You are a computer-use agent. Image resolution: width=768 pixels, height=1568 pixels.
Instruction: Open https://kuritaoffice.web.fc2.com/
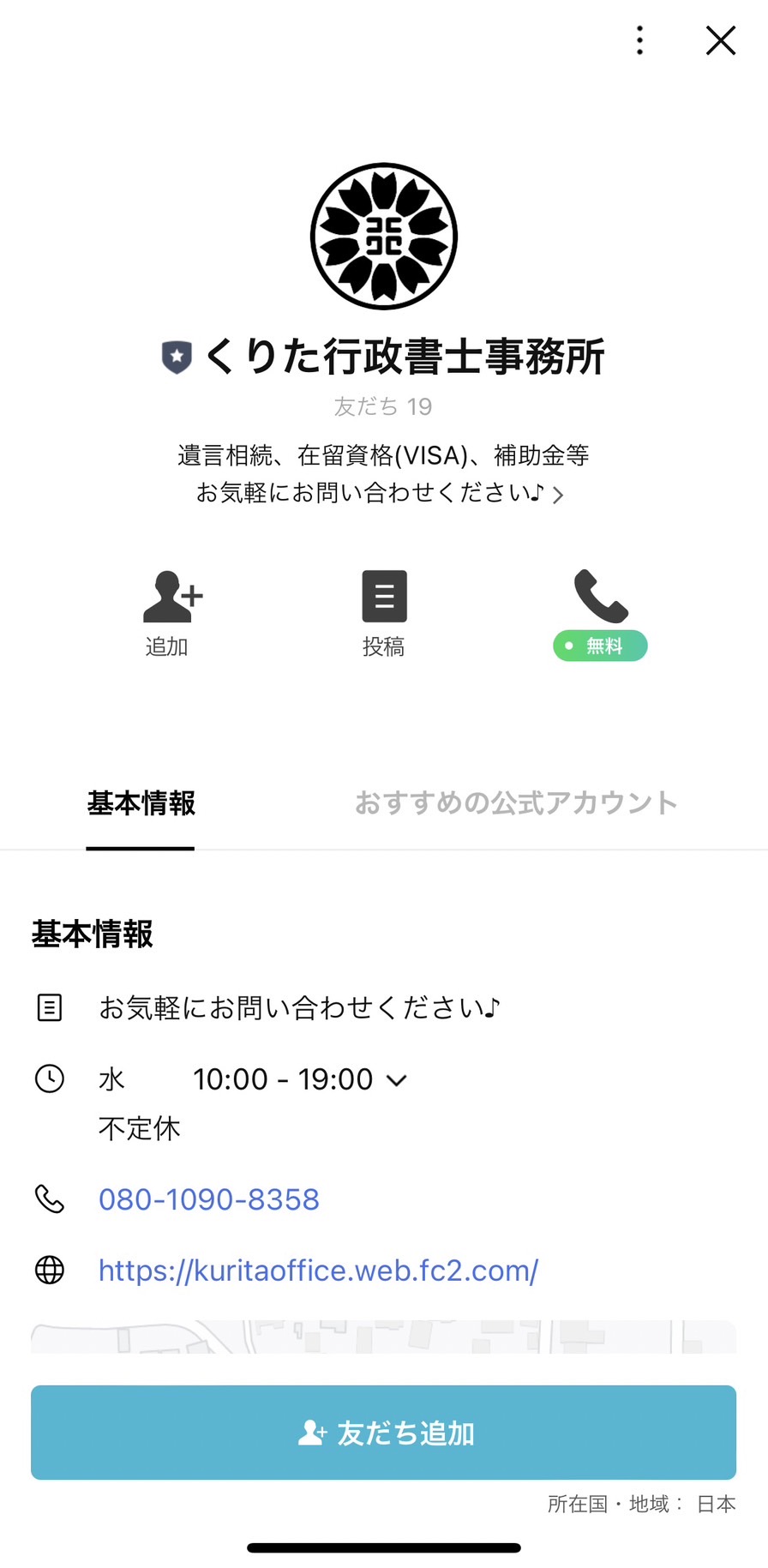tap(318, 1271)
